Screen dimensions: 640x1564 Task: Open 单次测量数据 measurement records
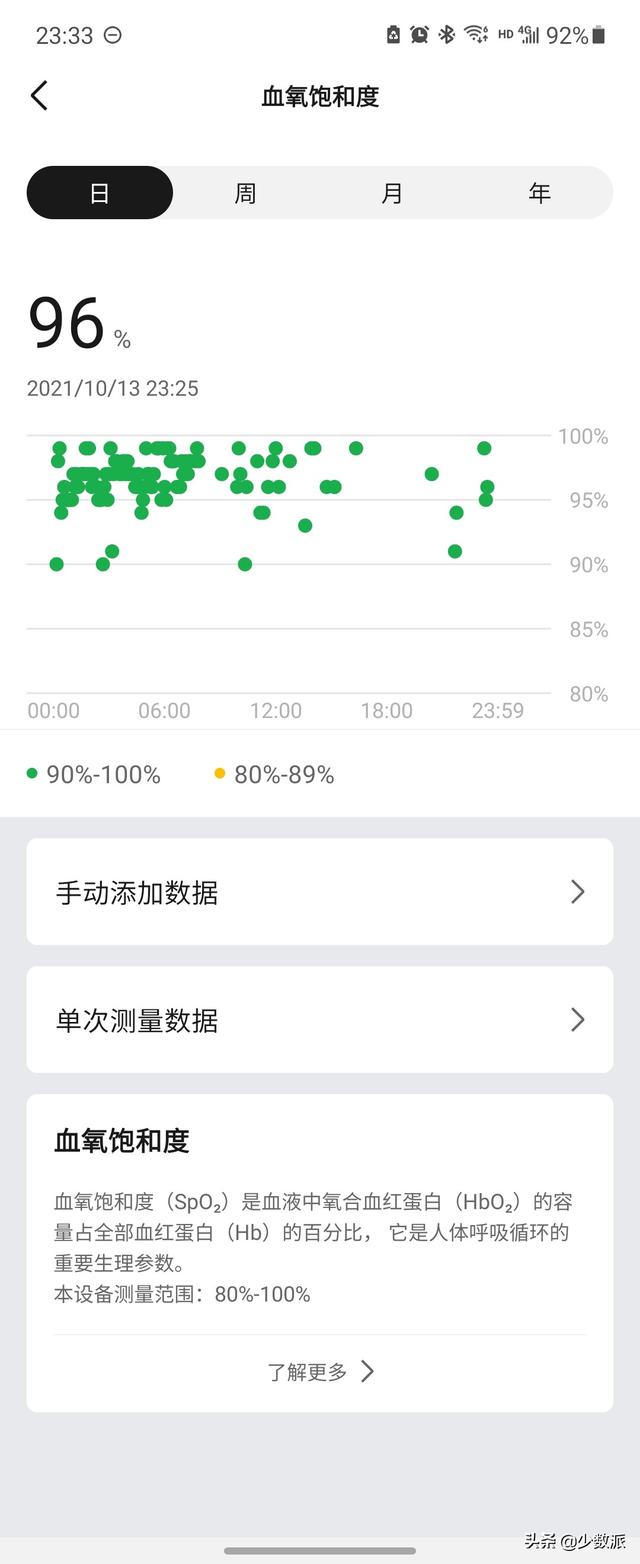coord(319,1020)
